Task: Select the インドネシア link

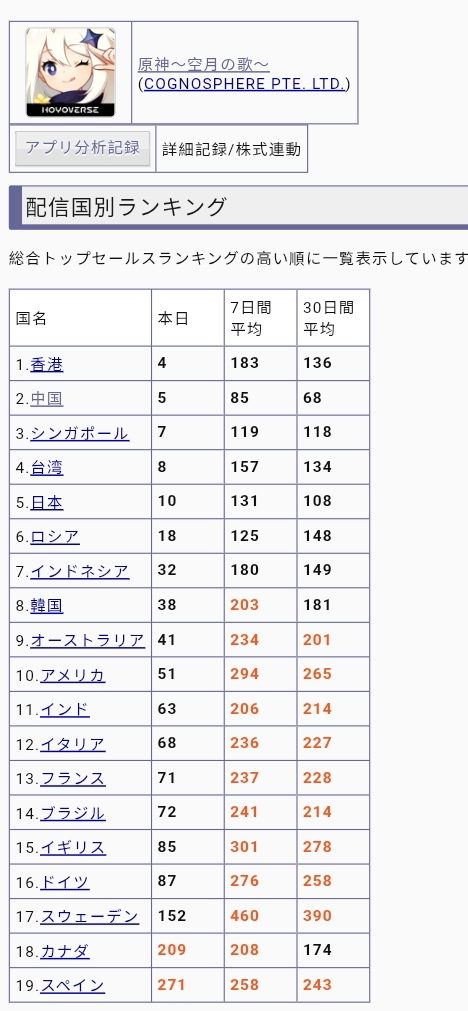Action: (x=80, y=572)
